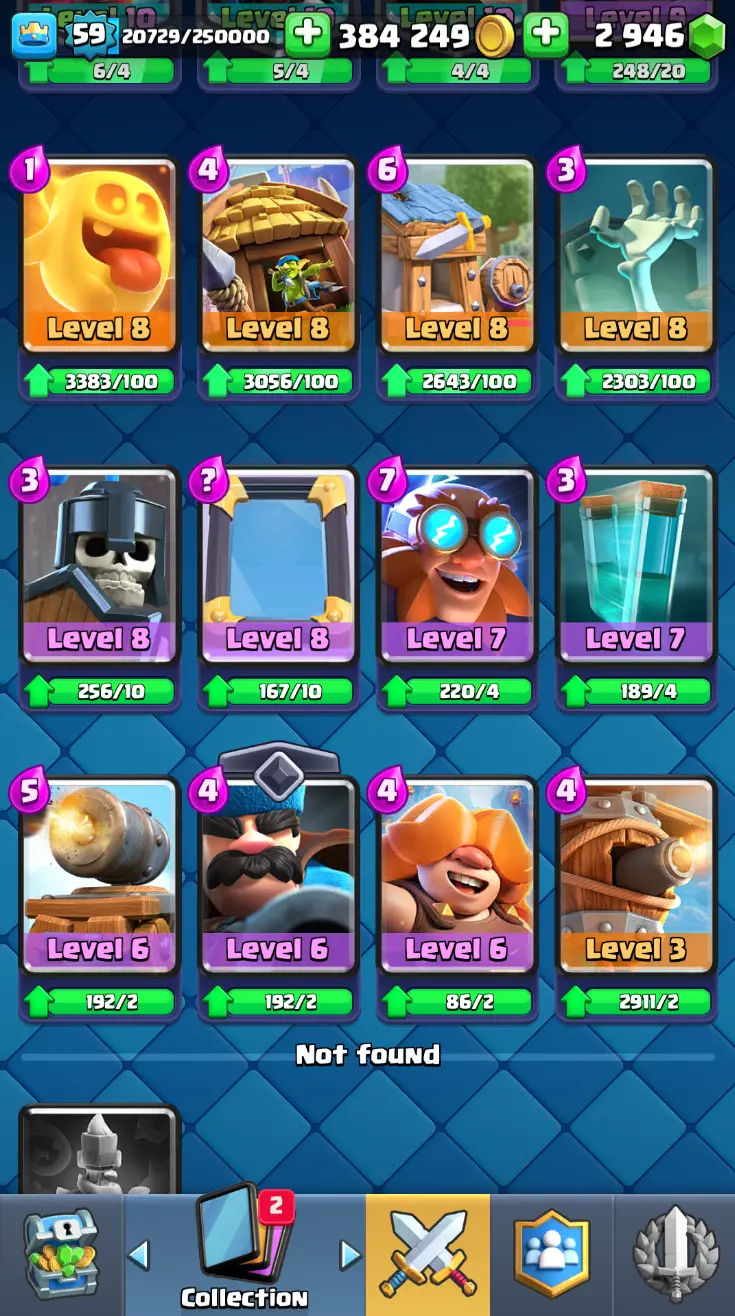Select the Level 3 Flying Machine card

636,880
